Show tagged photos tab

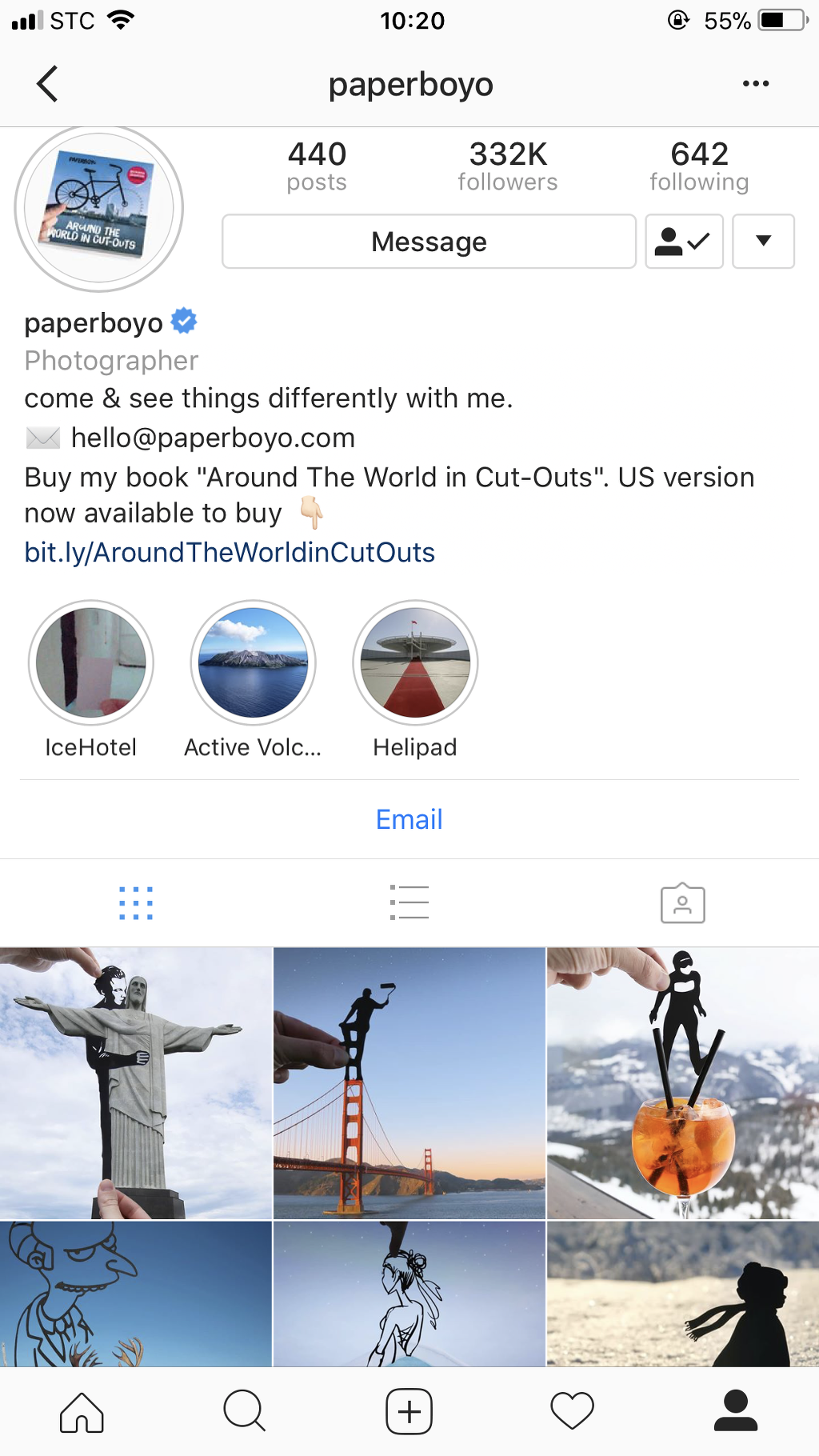[x=682, y=903]
